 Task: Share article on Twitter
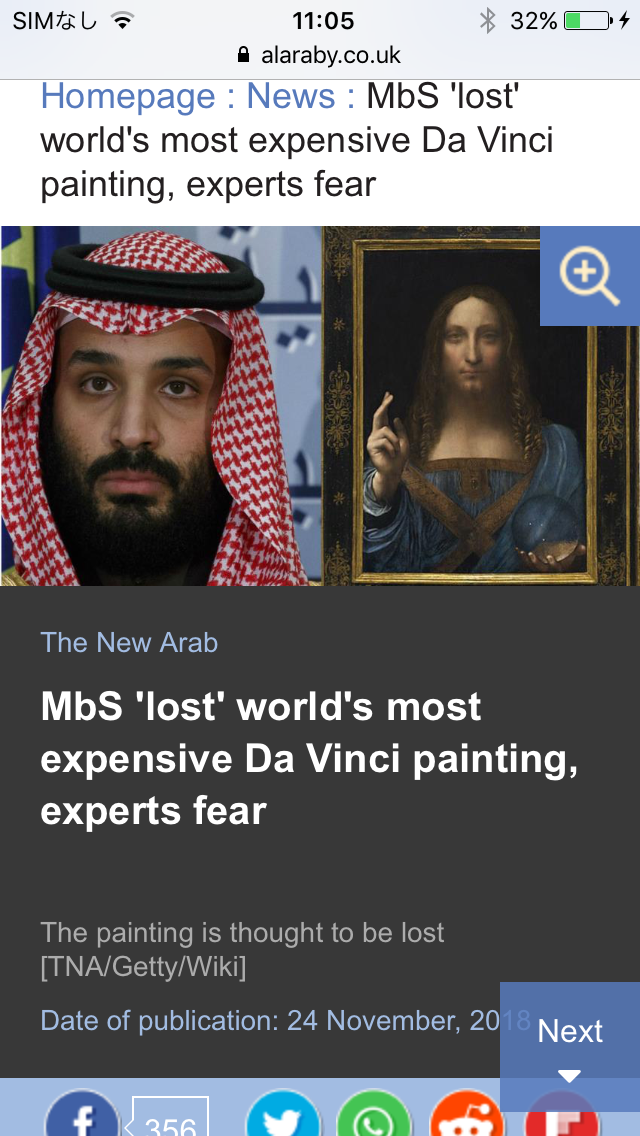point(282,1118)
